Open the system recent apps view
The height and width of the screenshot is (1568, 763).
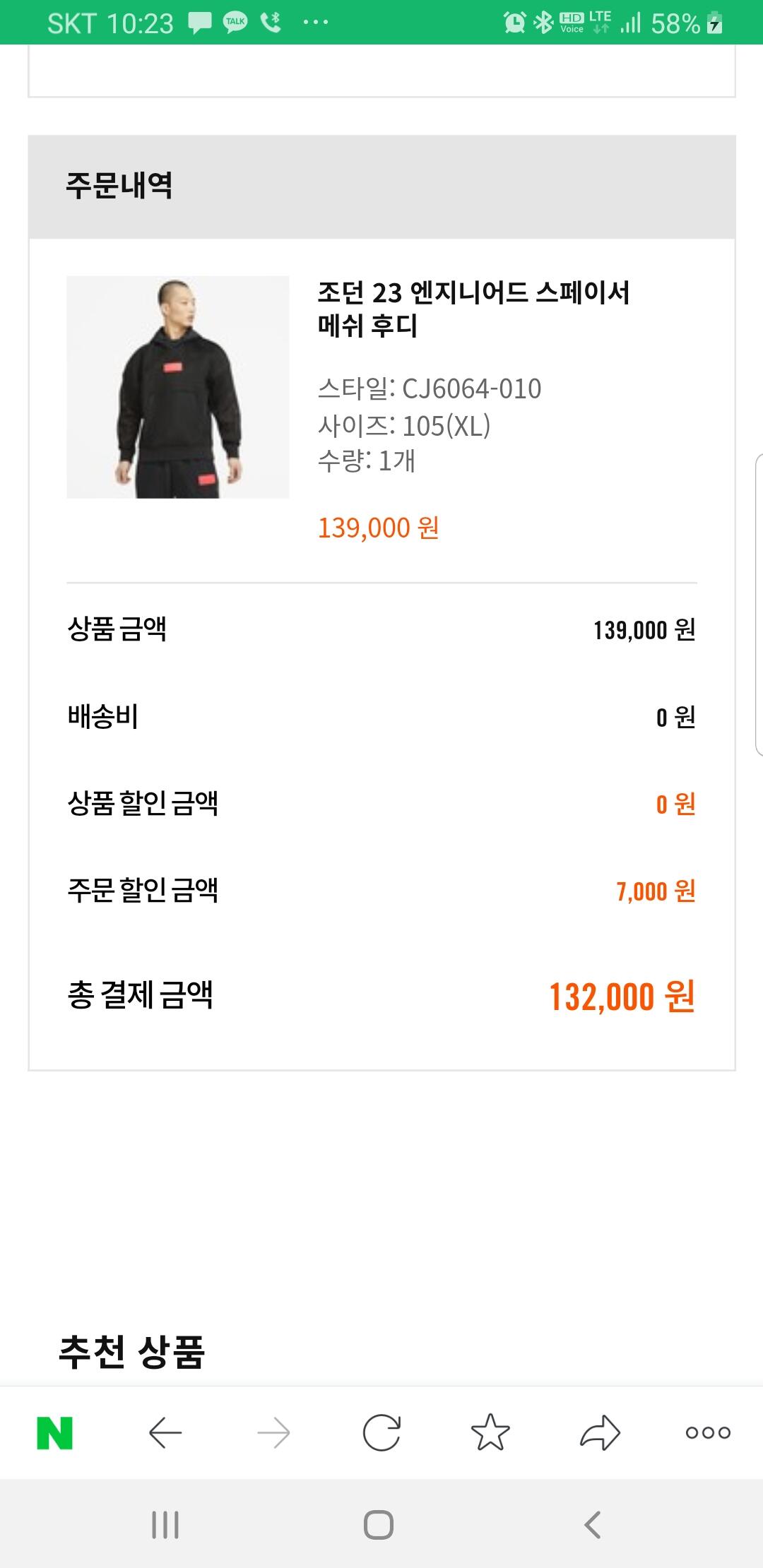165,1525
